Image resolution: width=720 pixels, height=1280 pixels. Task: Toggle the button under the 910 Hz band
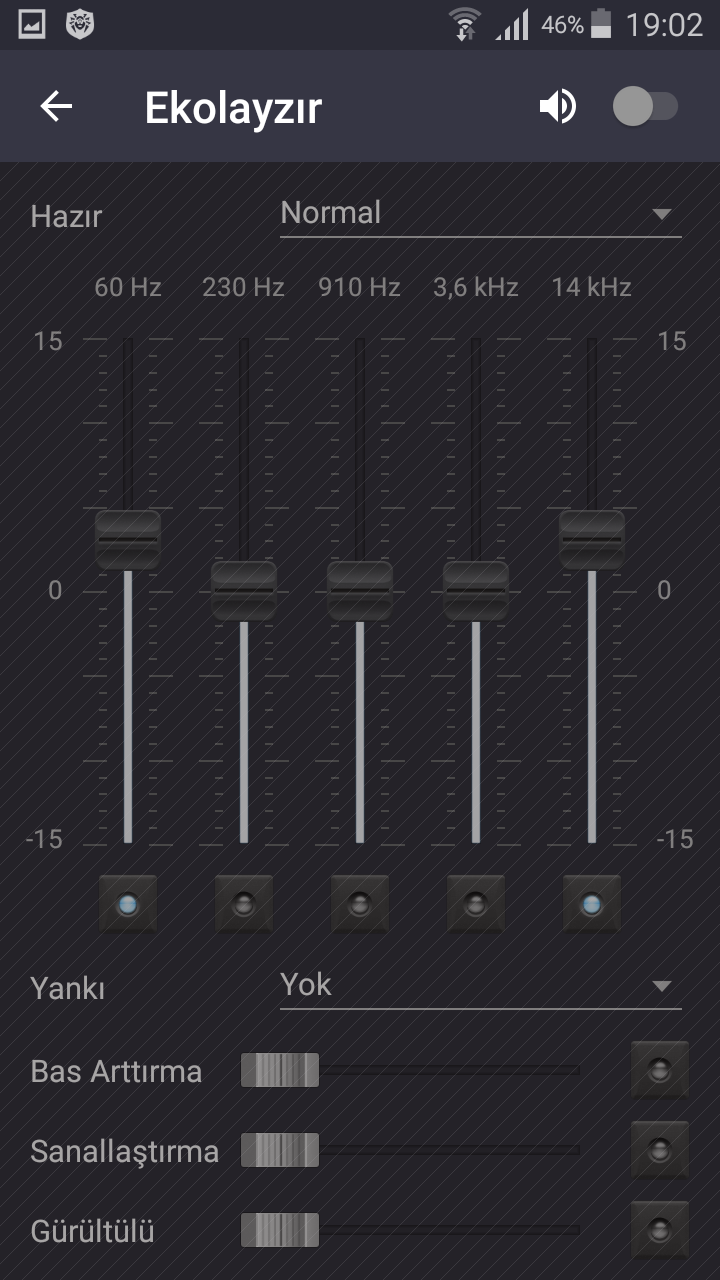coord(360,904)
